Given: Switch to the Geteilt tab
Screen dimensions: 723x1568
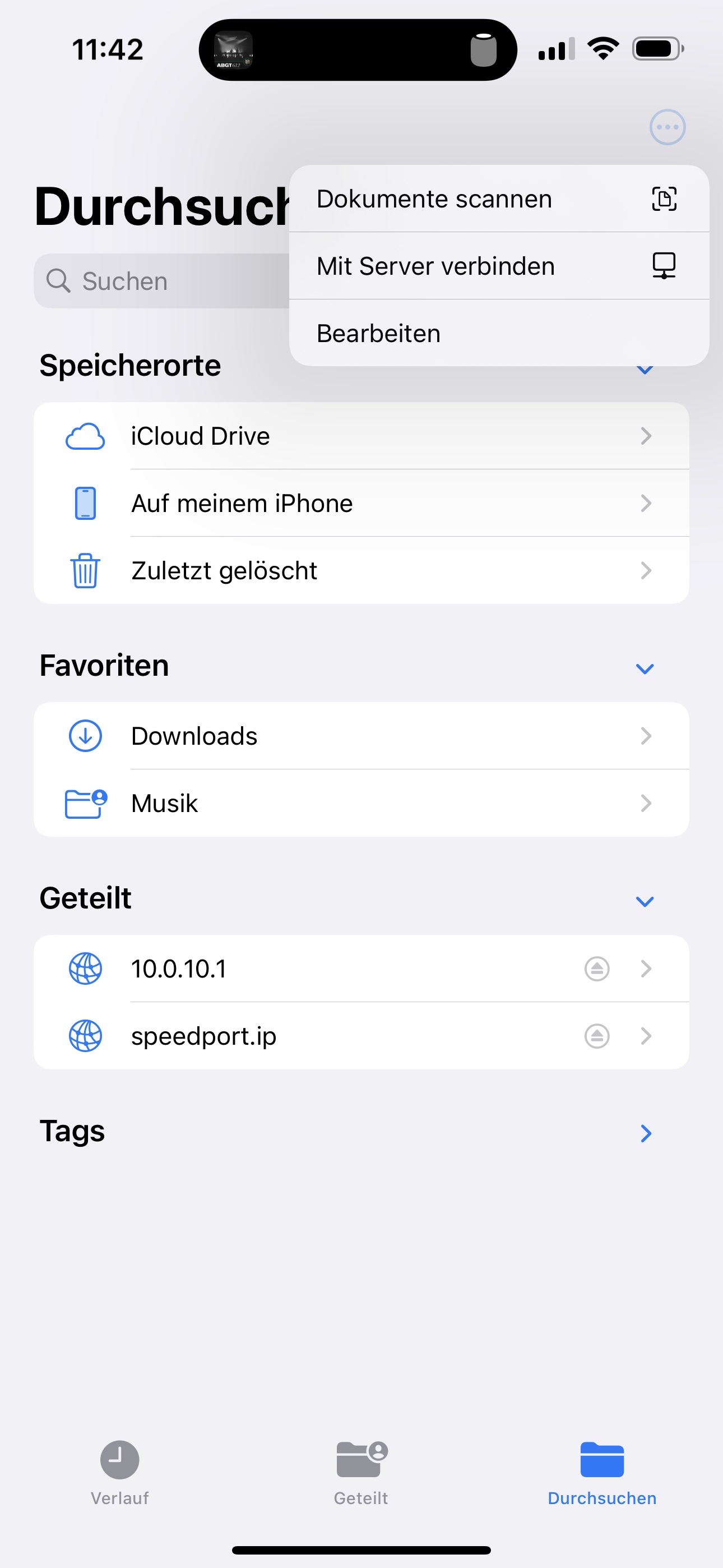Looking at the screenshot, I should click(x=361, y=1469).
